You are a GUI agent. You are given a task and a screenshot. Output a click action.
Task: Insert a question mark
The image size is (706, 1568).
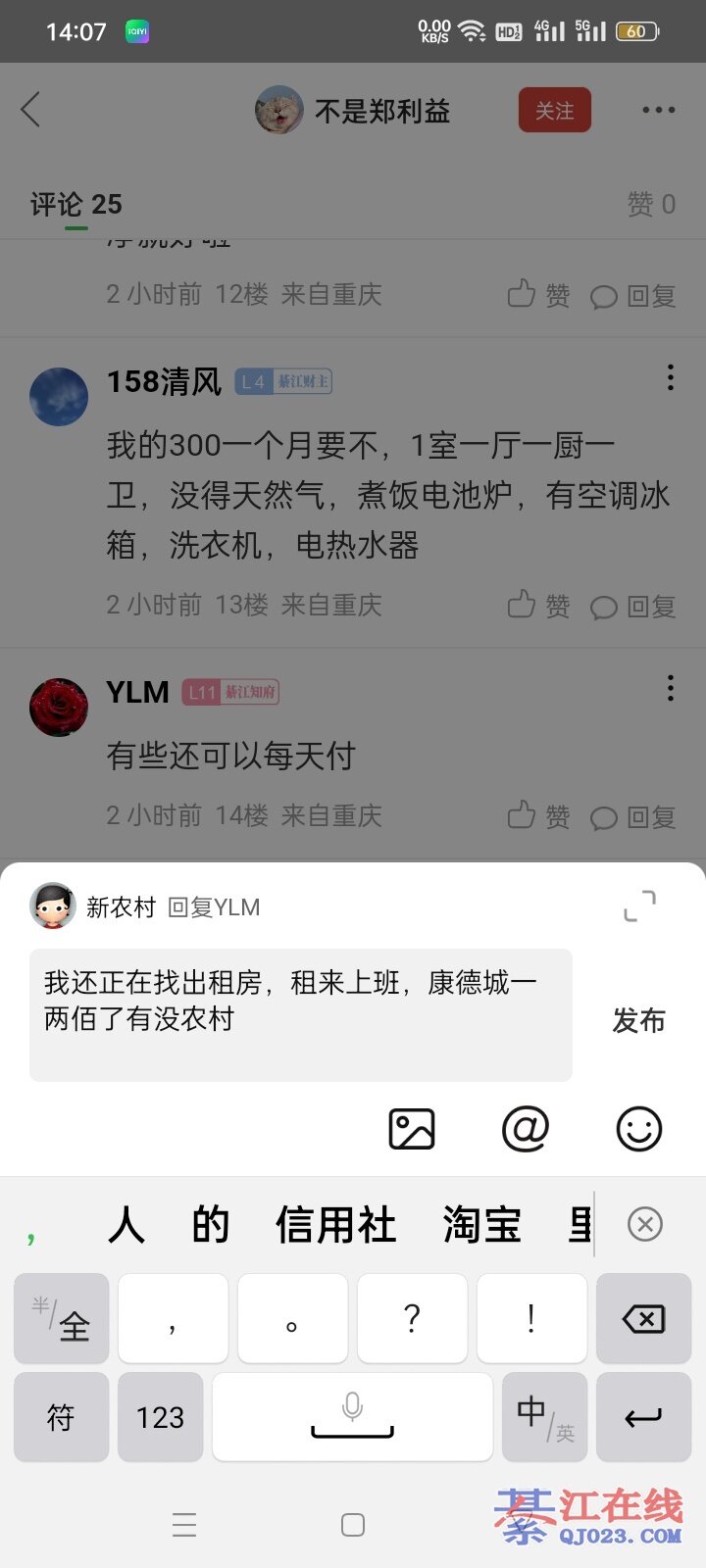pos(412,1319)
